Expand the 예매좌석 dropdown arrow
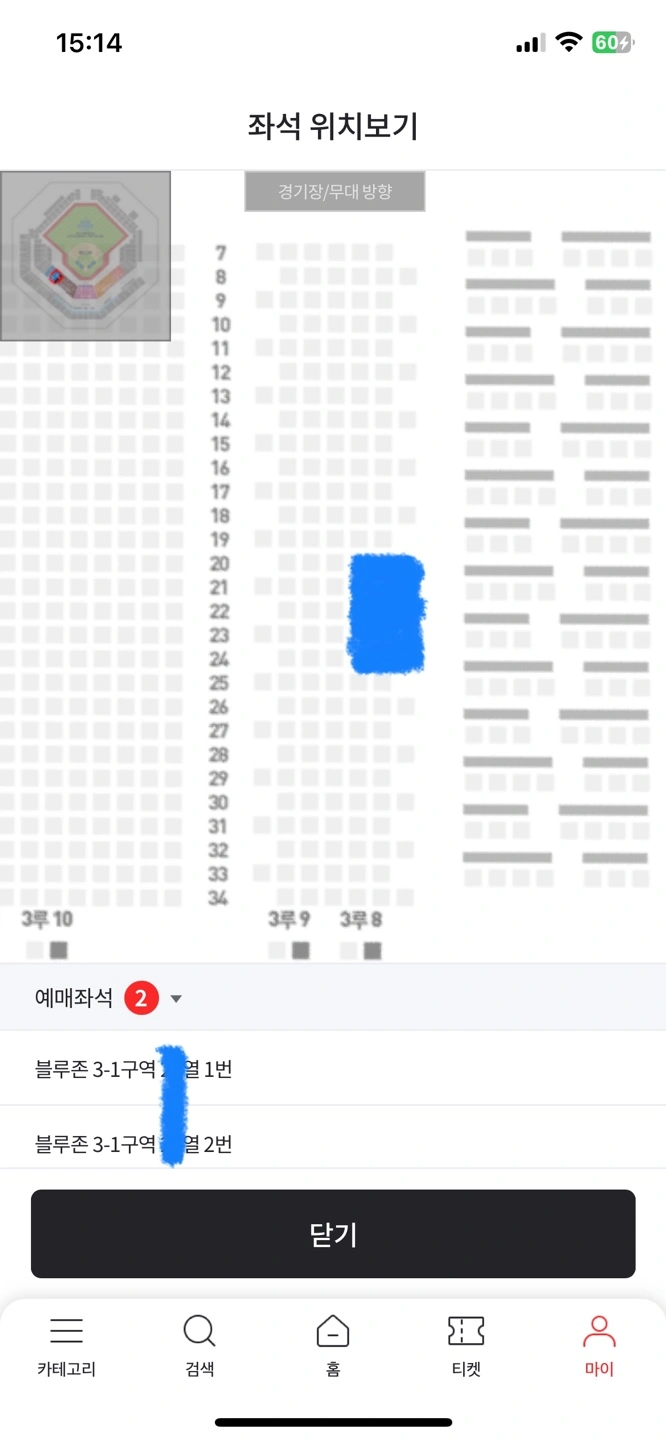Image resolution: width=666 pixels, height=1440 pixels. pyautogui.click(x=176, y=998)
